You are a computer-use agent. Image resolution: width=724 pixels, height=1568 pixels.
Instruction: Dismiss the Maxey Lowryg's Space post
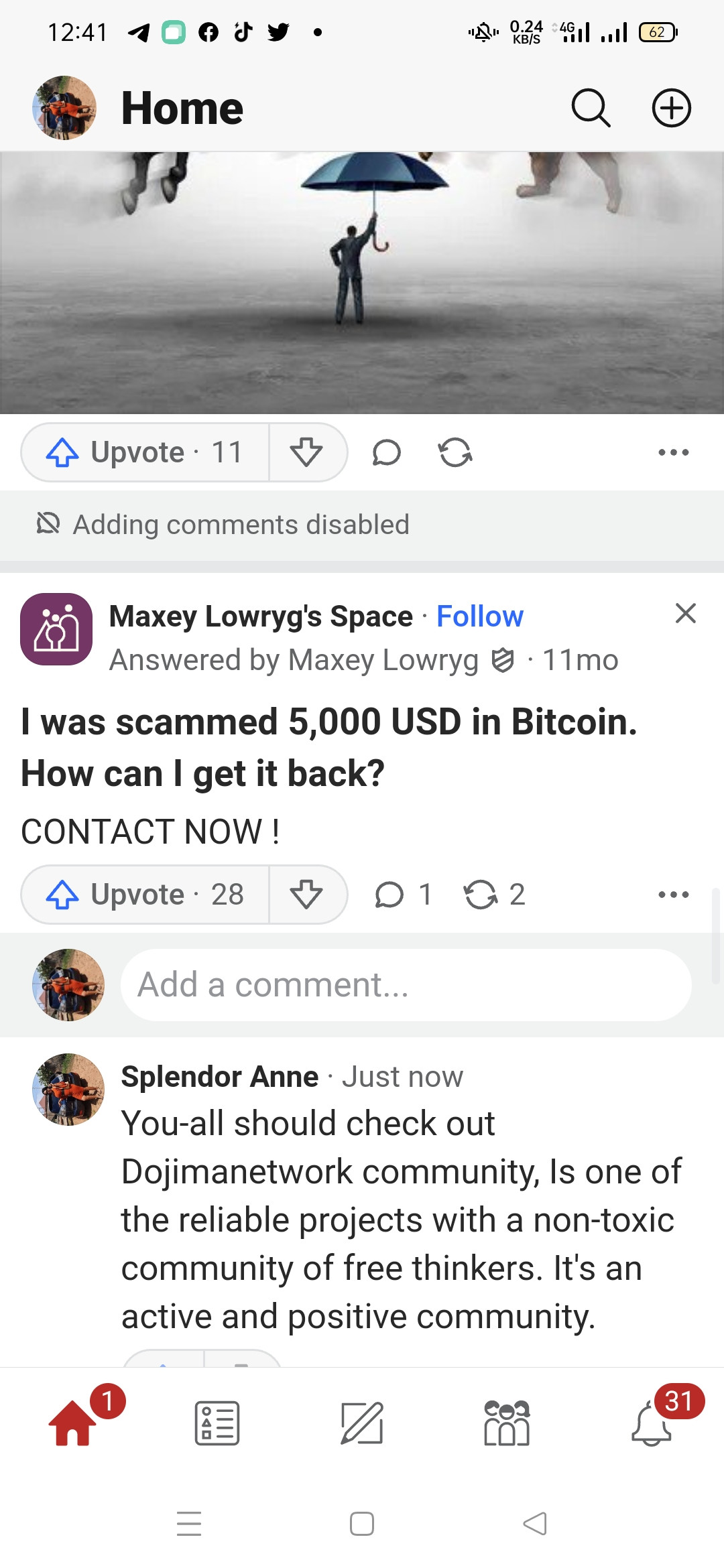tap(685, 613)
